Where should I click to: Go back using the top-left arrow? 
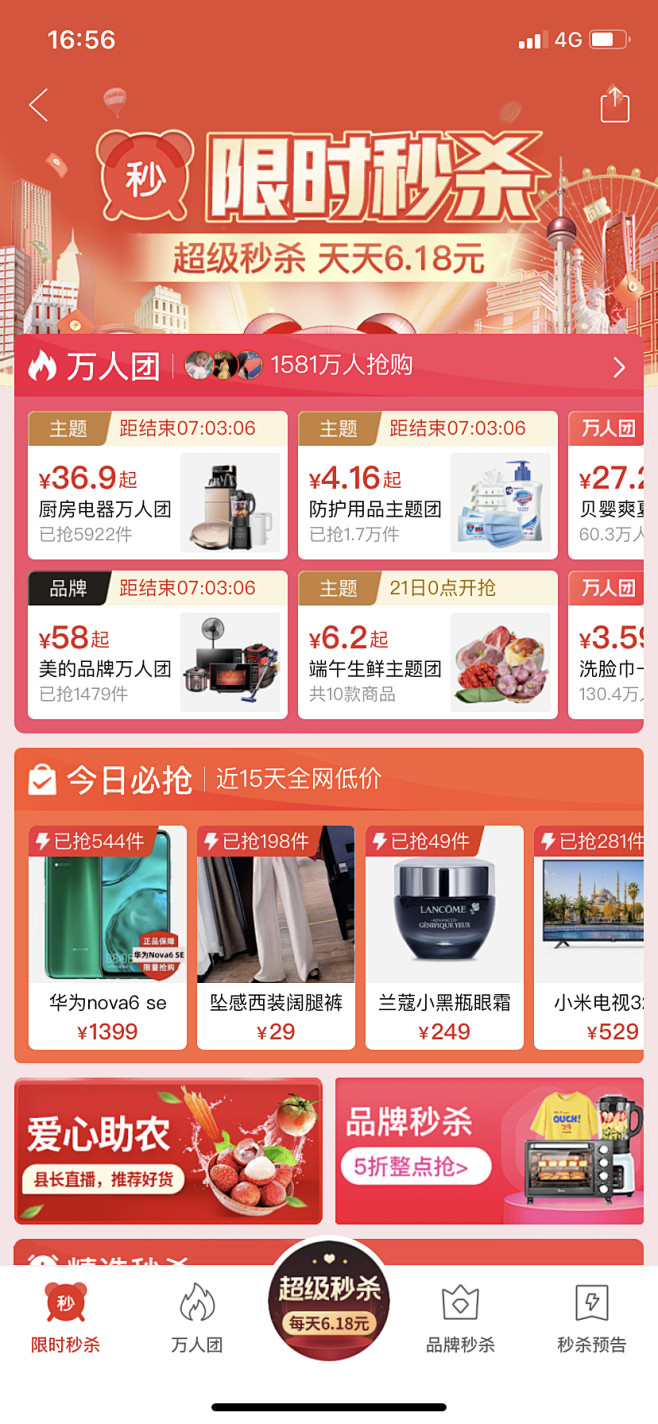(x=39, y=105)
